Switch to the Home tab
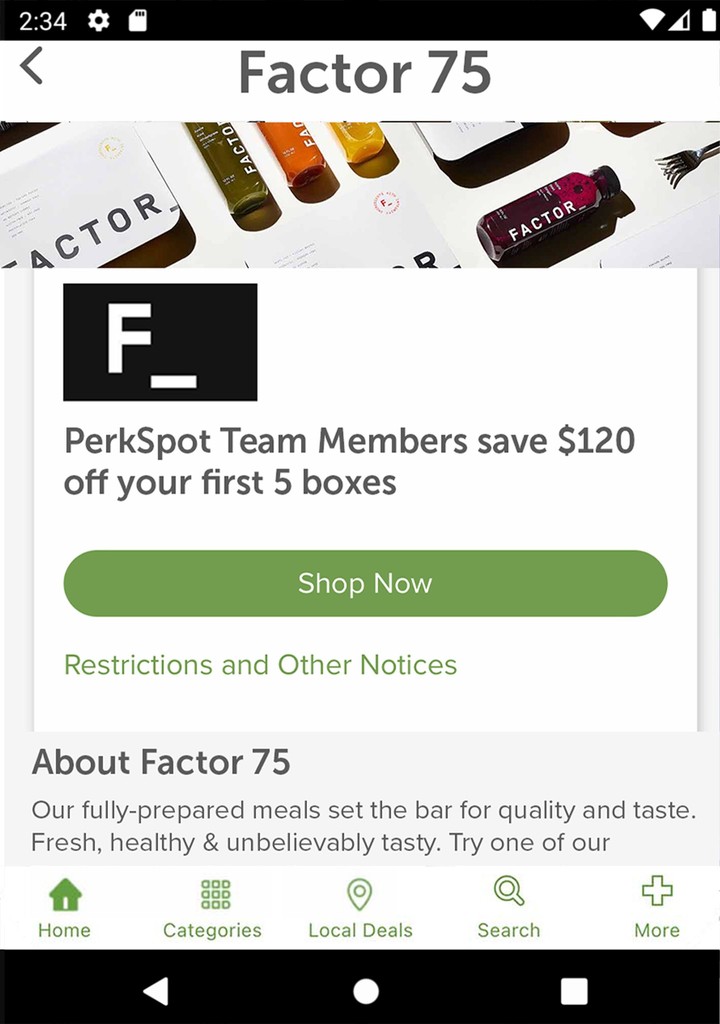Screen dimensions: 720x1024 (x=64, y=907)
